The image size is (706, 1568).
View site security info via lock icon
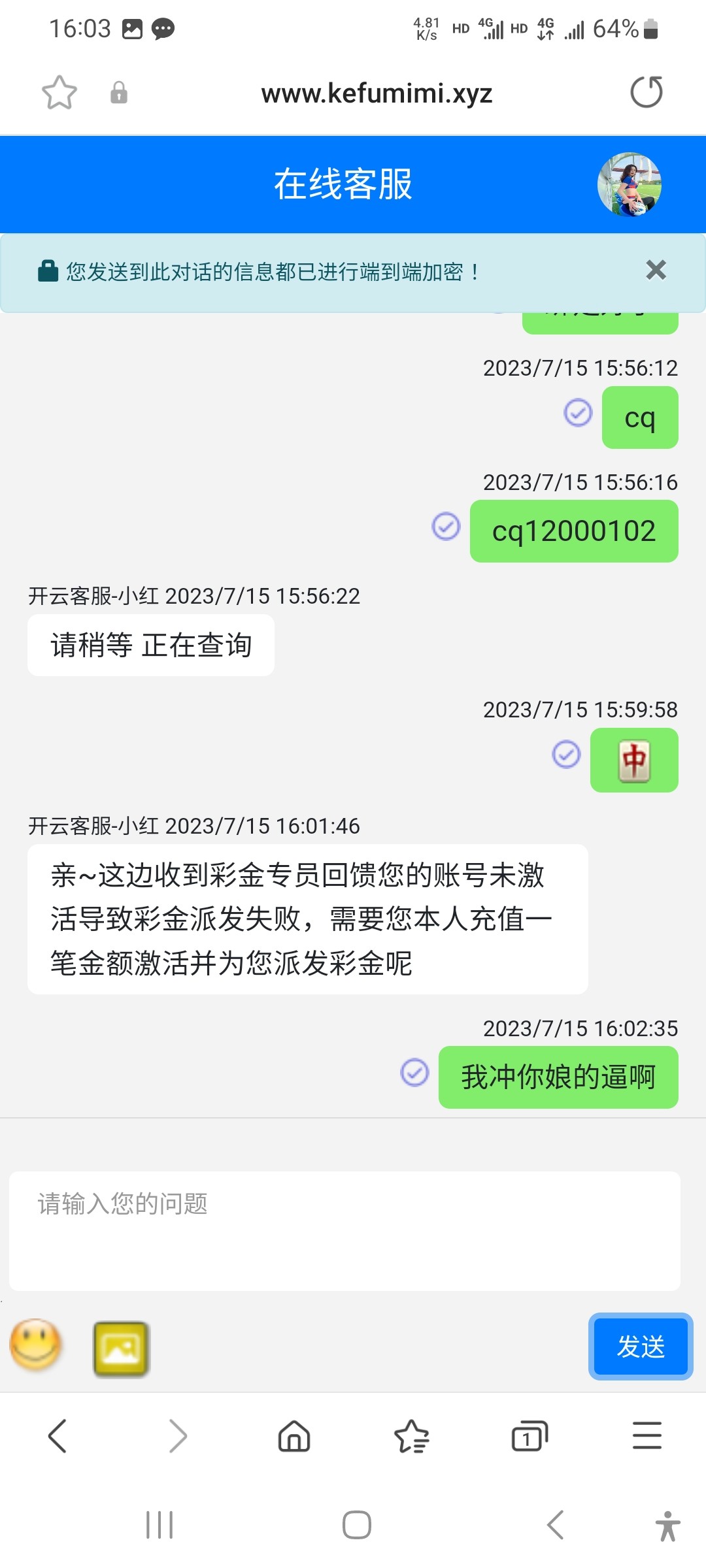[x=119, y=93]
